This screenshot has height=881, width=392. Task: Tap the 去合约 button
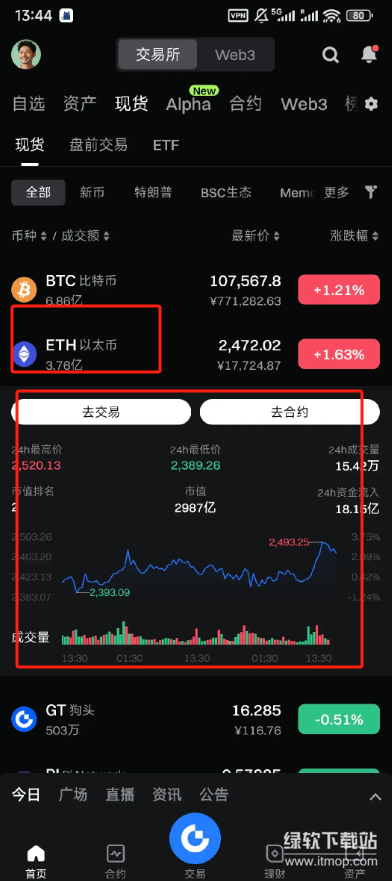[x=290, y=412]
